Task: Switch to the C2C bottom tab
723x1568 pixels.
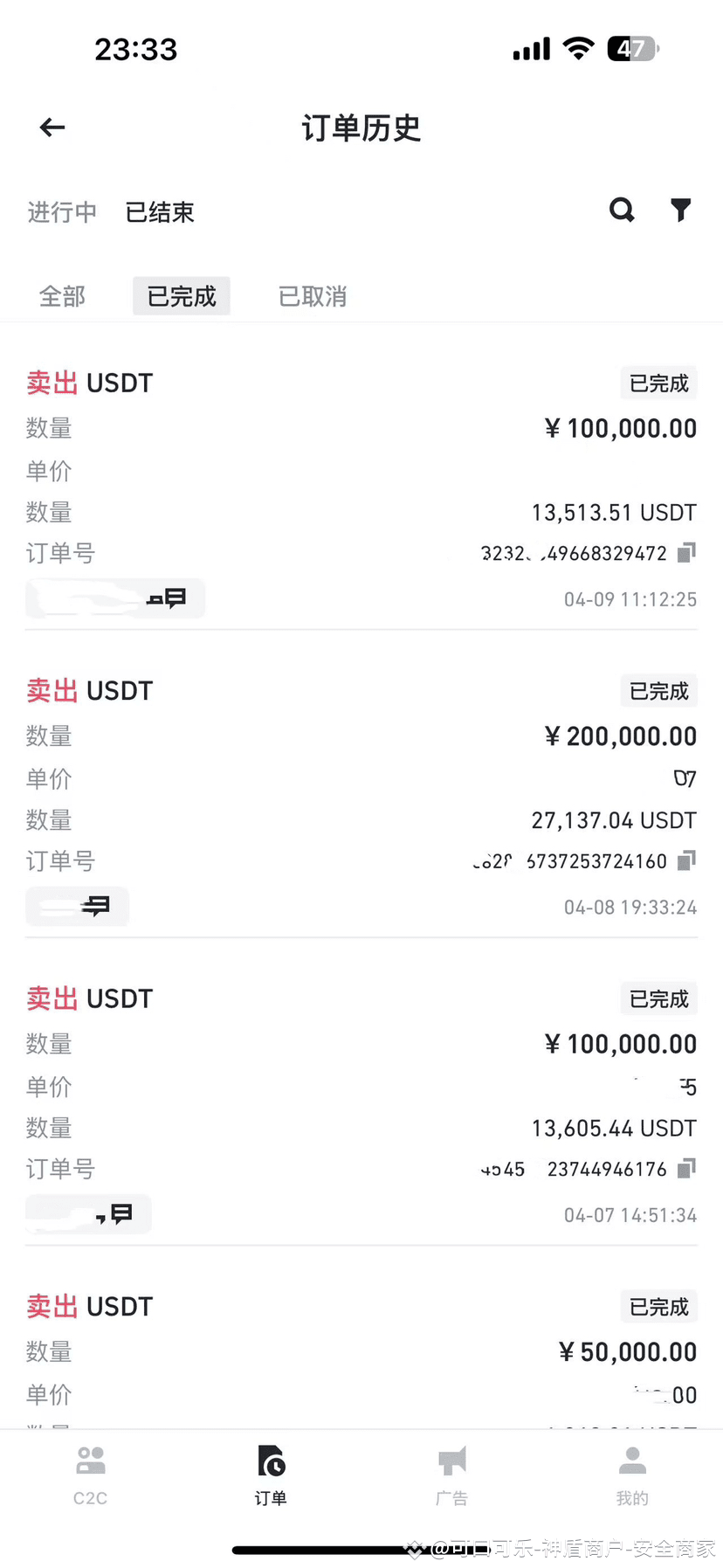Action: tap(90, 1475)
